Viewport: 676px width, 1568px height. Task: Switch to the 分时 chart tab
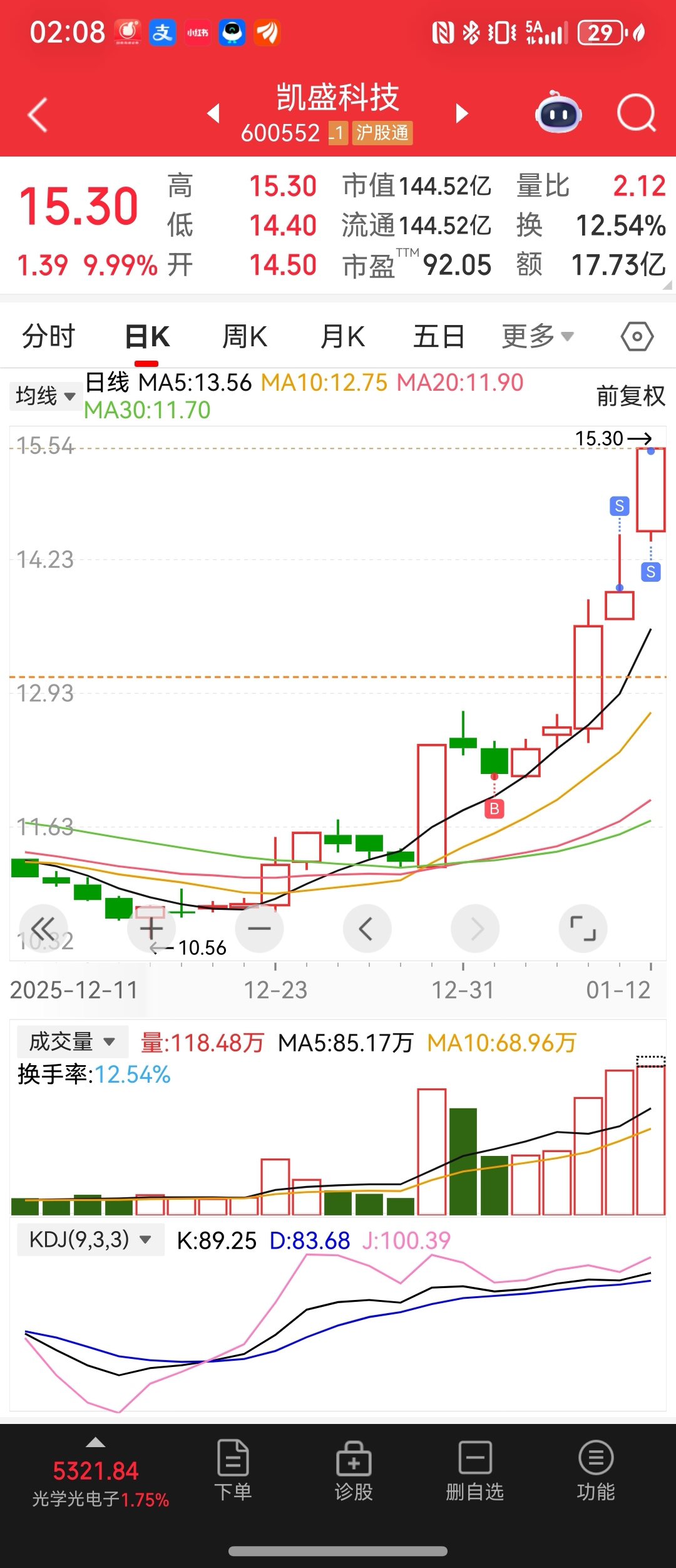tap(48, 337)
